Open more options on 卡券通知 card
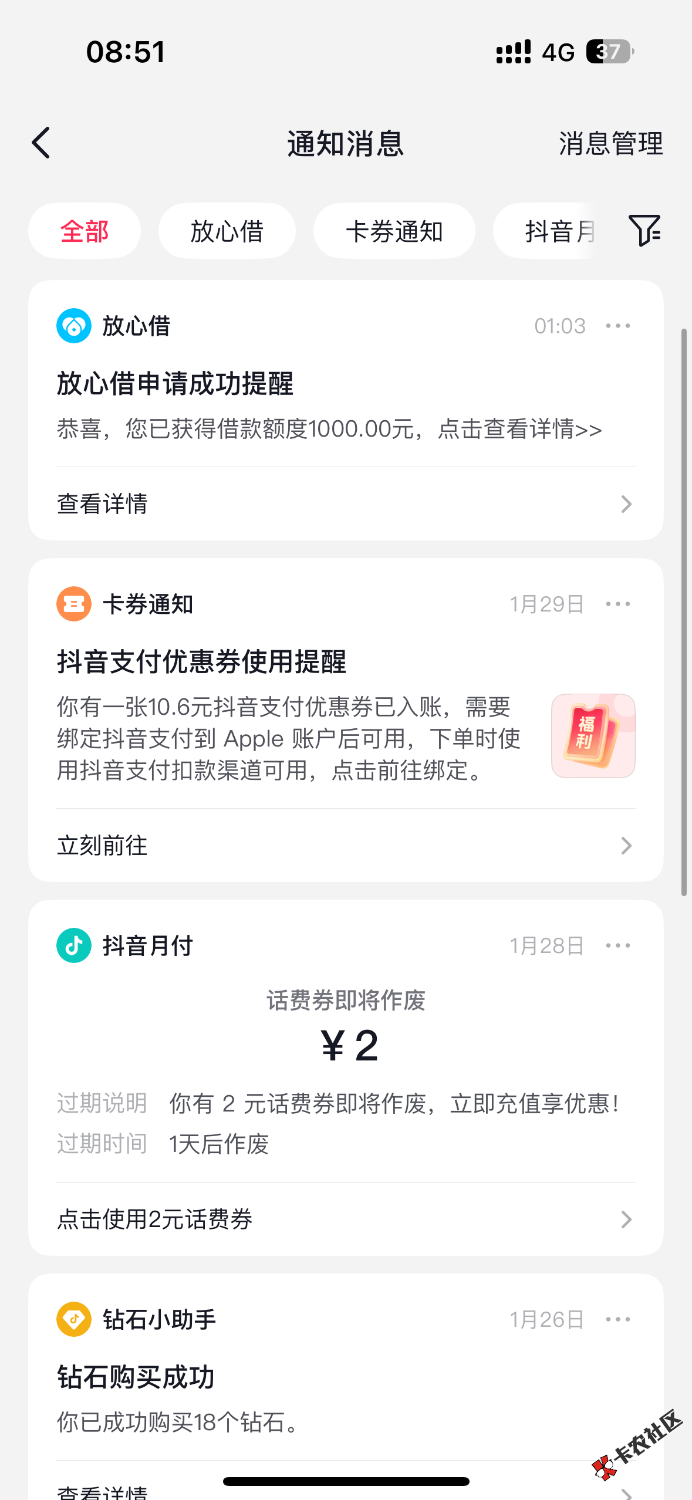692x1500 pixels. [618, 604]
